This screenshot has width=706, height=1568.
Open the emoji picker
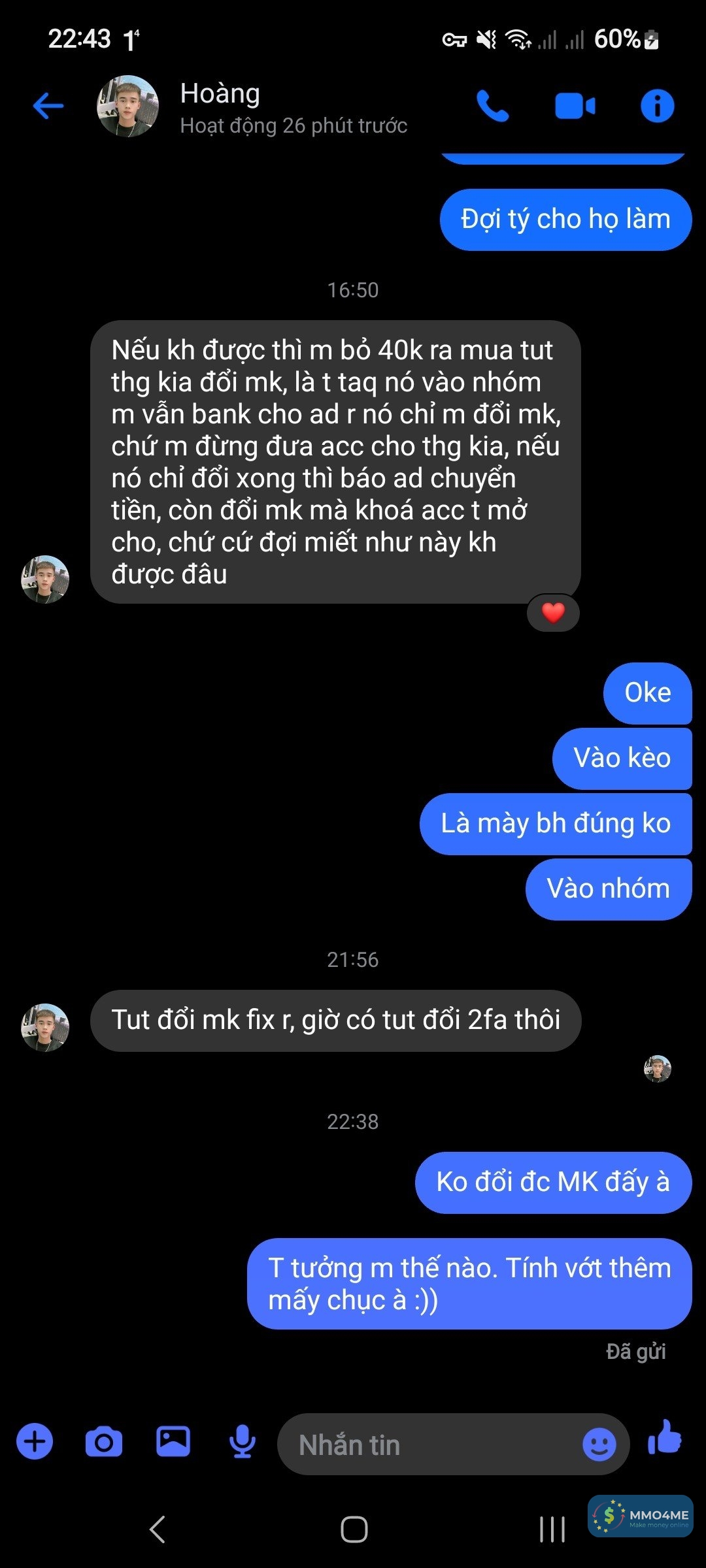[599, 1444]
